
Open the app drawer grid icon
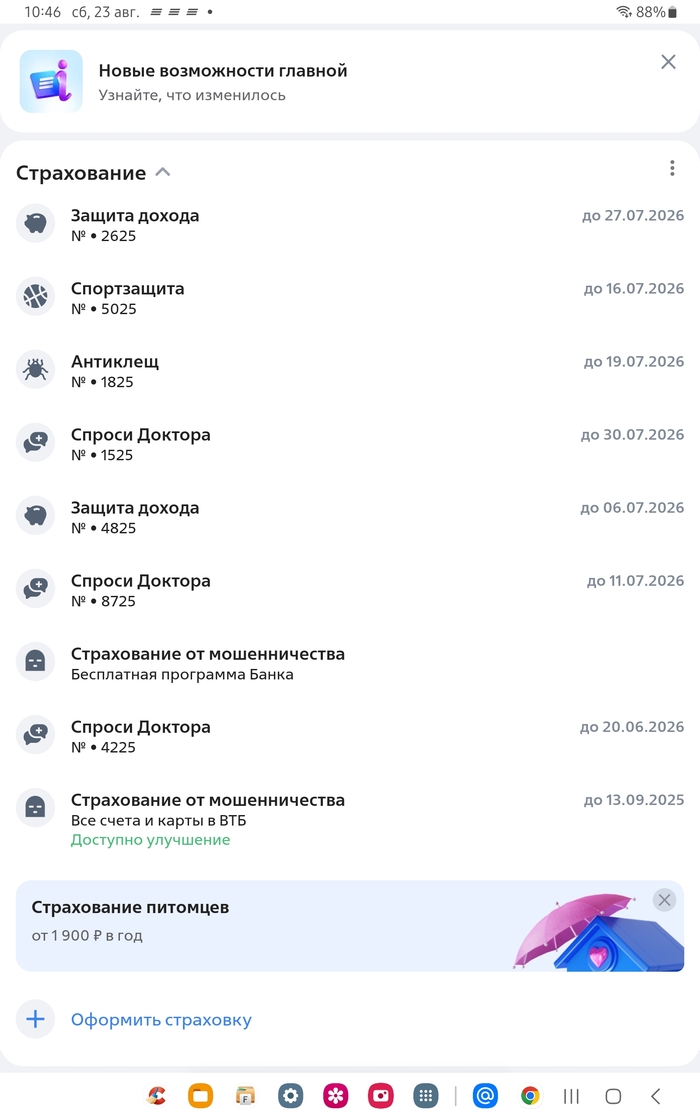point(425,1096)
